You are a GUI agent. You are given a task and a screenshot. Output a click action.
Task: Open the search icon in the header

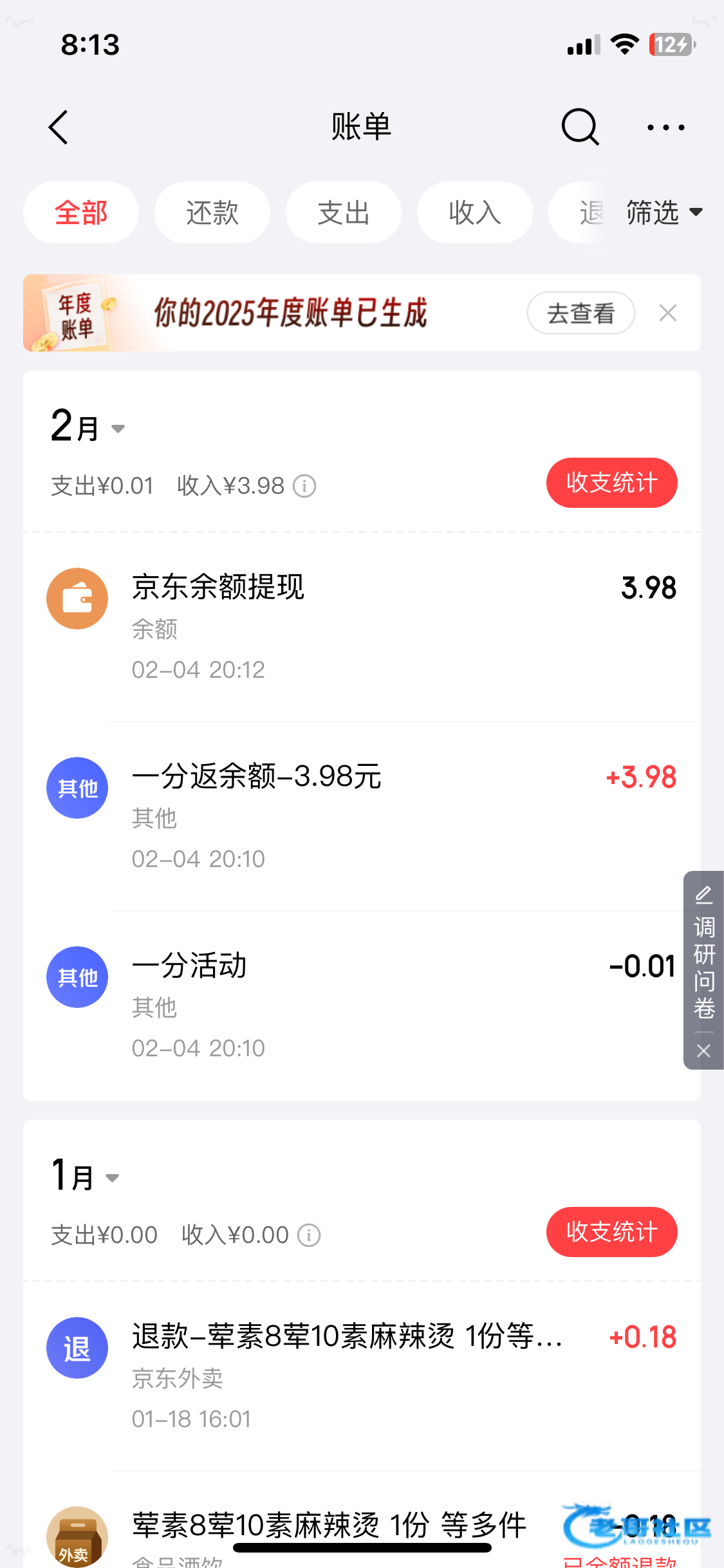click(x=580, y=127)
